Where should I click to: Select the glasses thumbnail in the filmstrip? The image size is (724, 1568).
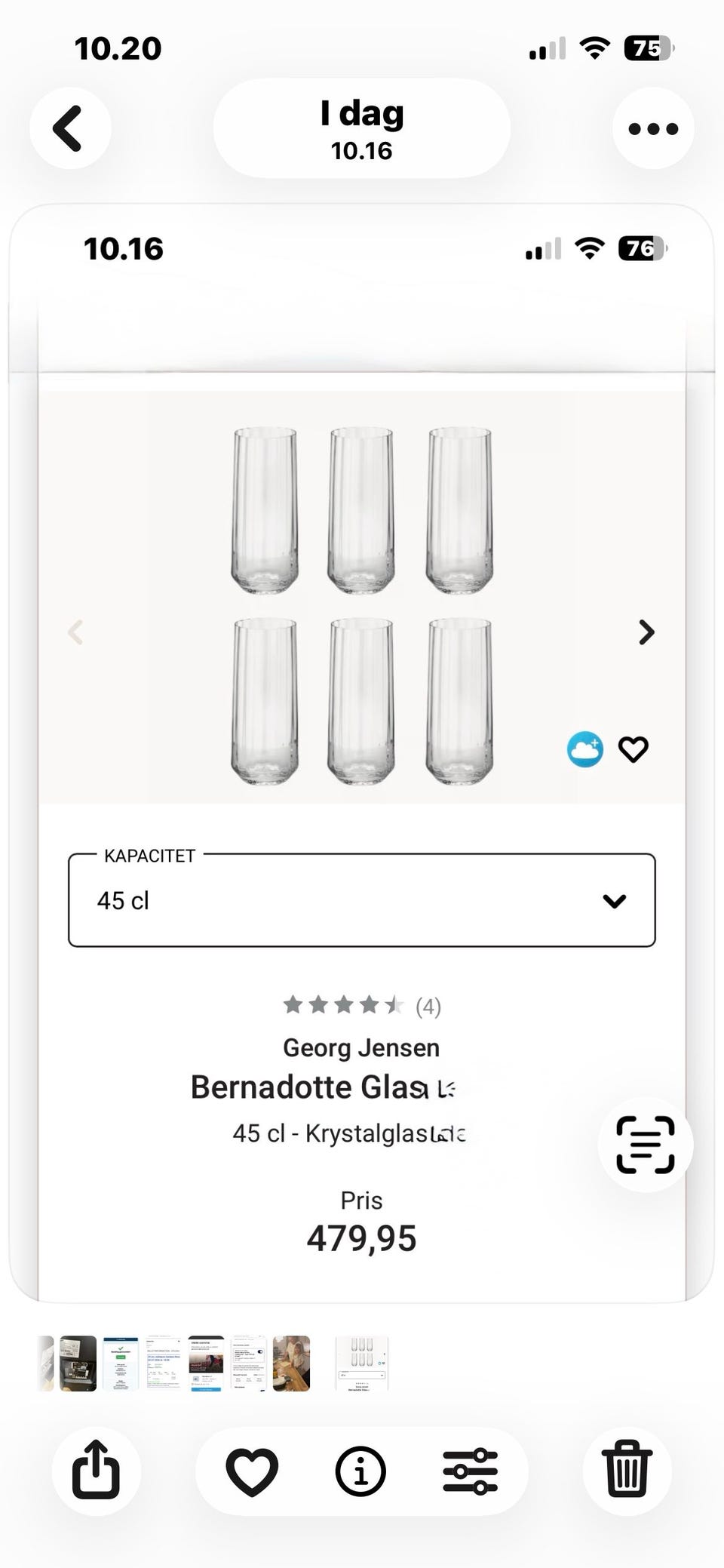pyautogui.click(x=362, y=1364)
